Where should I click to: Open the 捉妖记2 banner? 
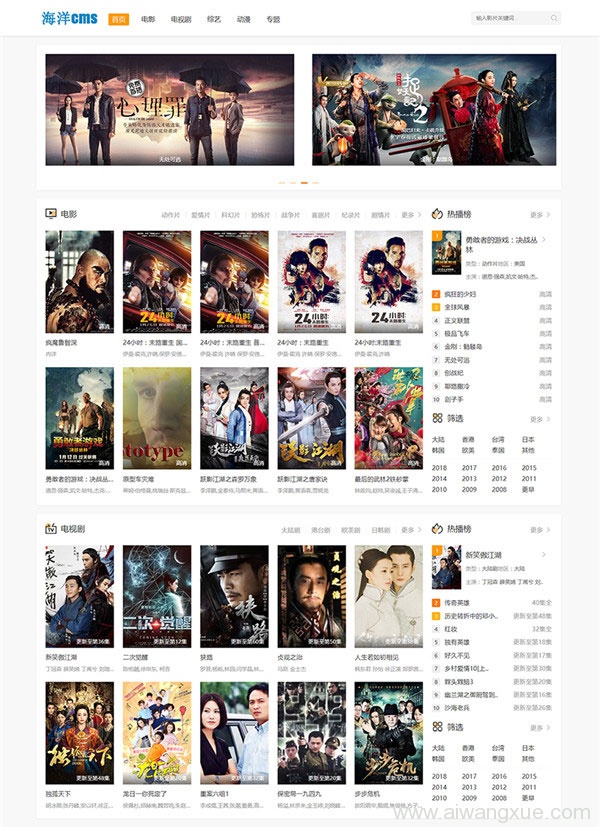click(x=433, y=109)
